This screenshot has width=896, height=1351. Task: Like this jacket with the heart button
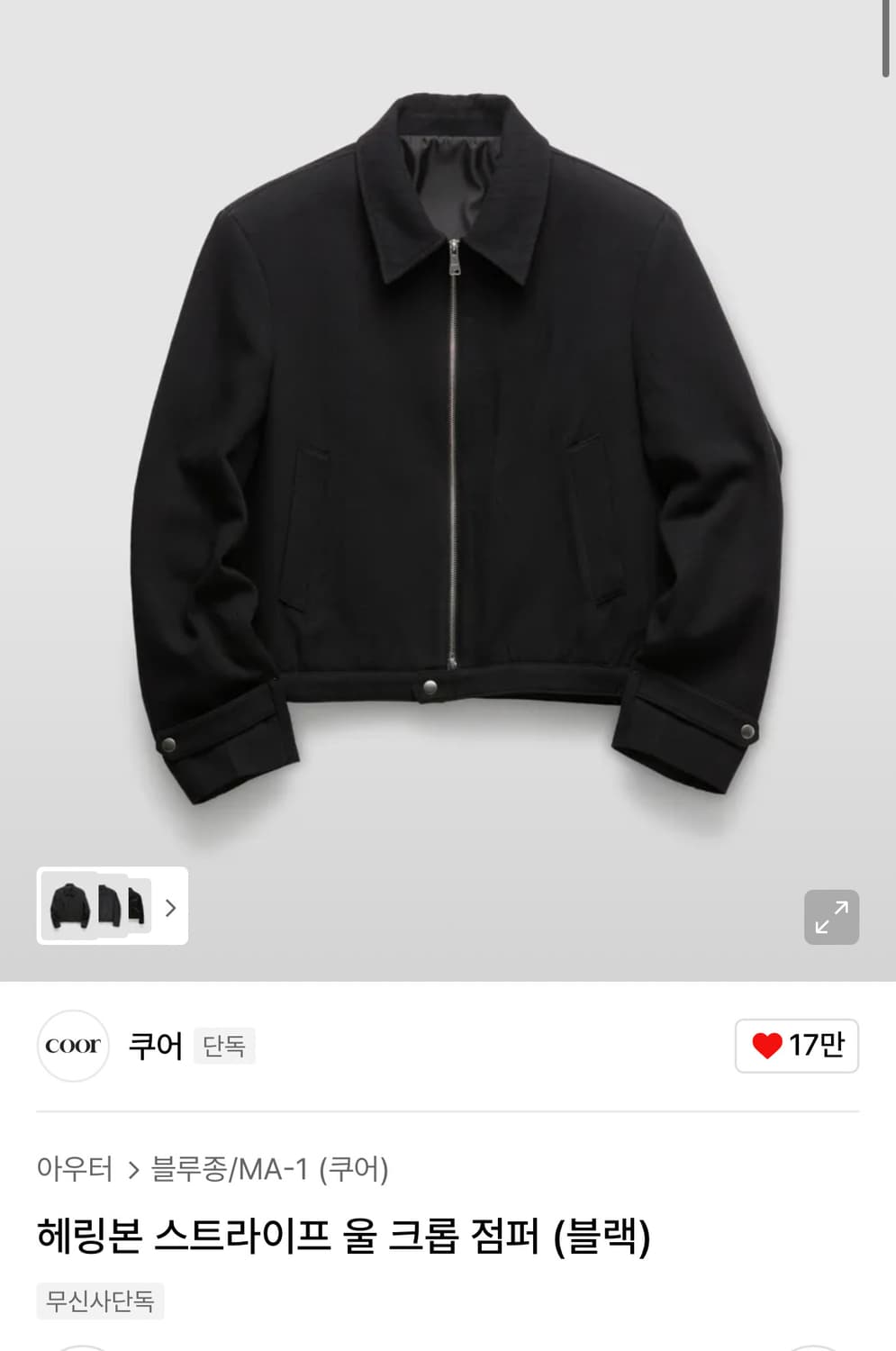[x=796, y=1046]
